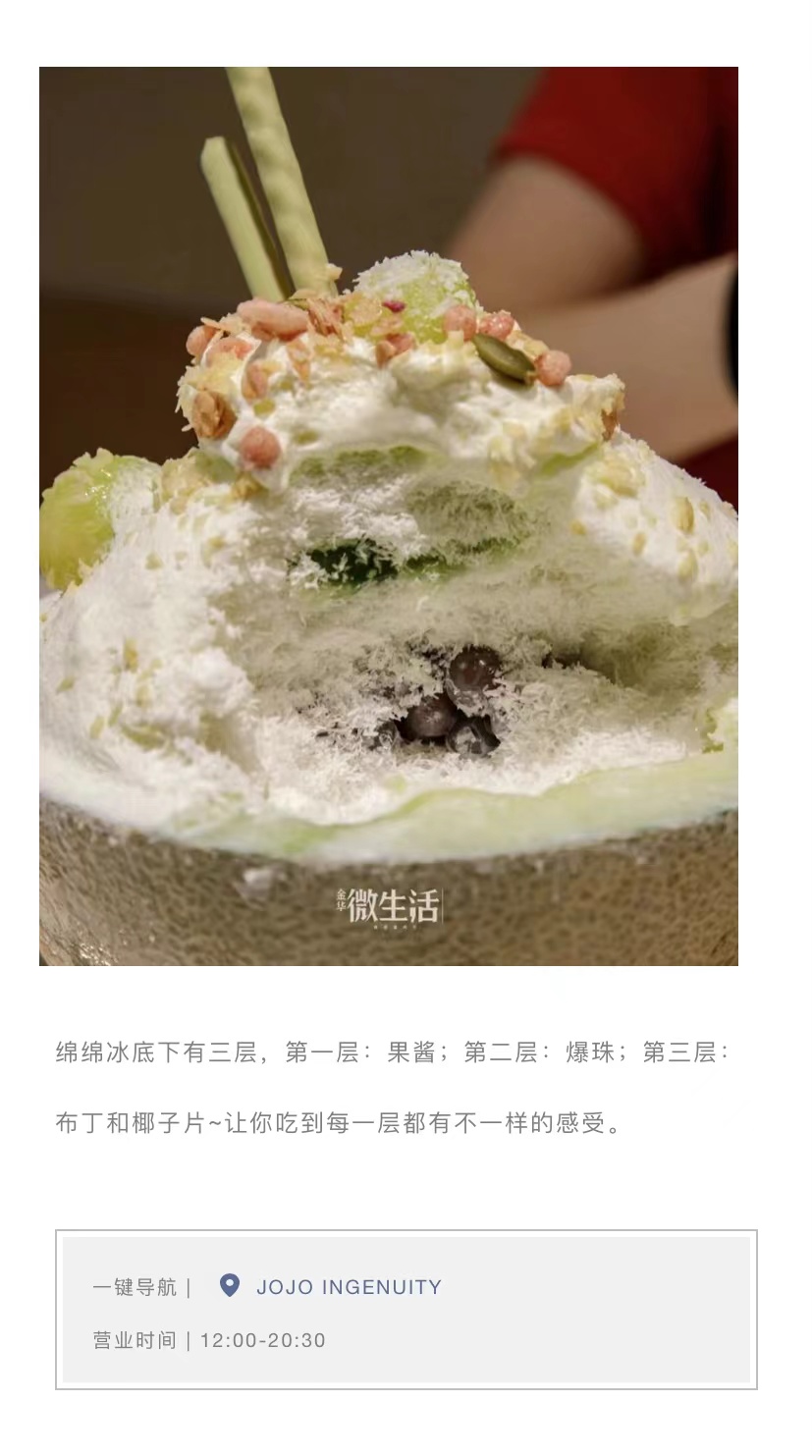This screenshot has height=1456, width=812.
Task: View the shaved ice photo full screen
Action: coord(388,515)
